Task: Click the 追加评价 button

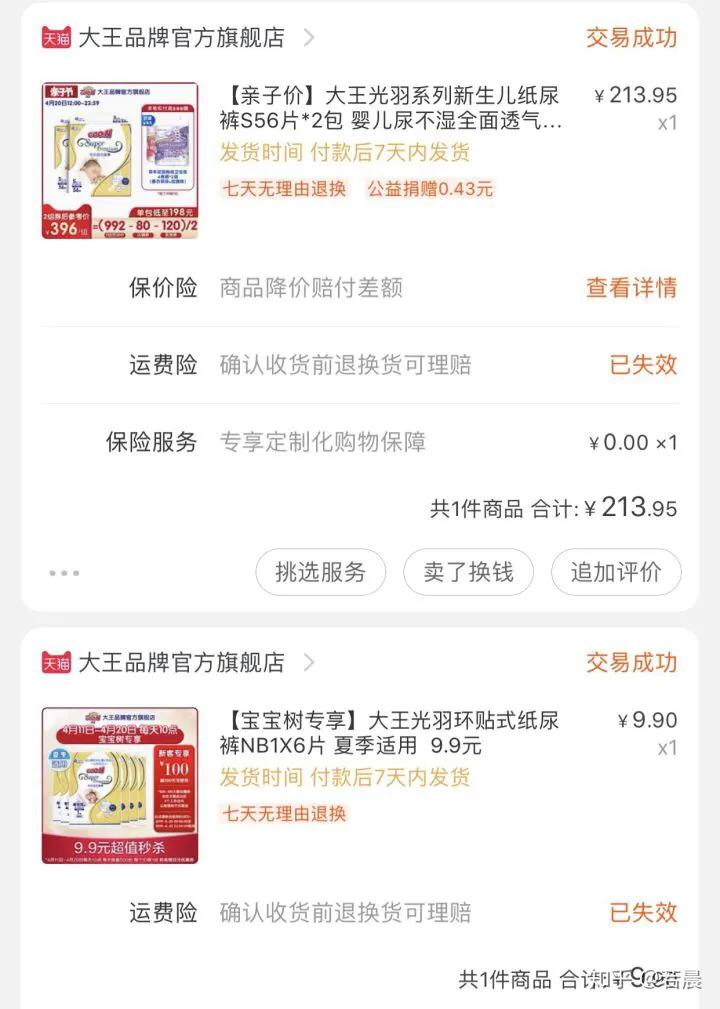Action: point(616,572)
